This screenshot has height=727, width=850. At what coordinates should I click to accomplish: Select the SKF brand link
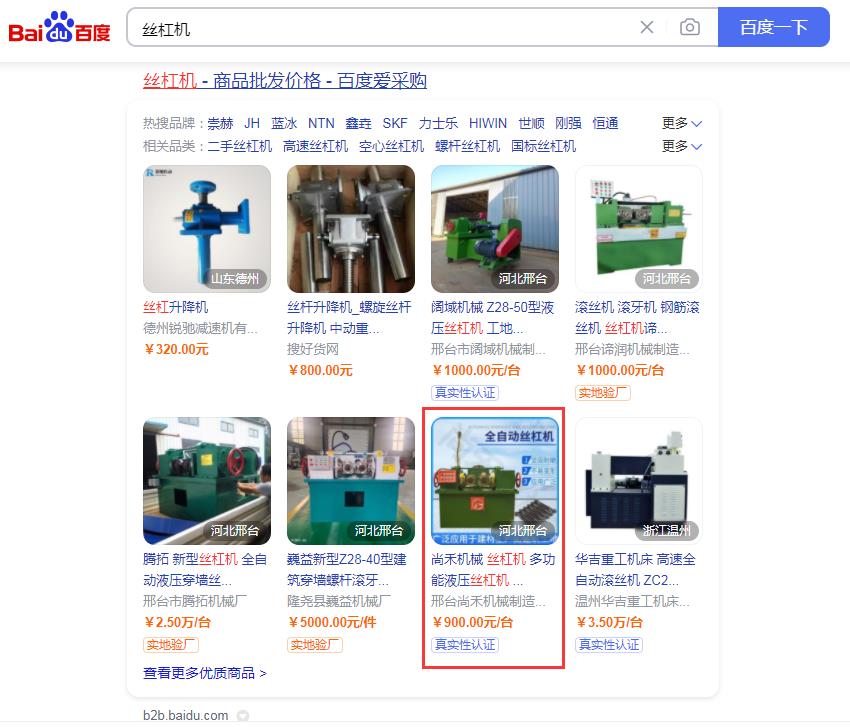tap(395, 123)
